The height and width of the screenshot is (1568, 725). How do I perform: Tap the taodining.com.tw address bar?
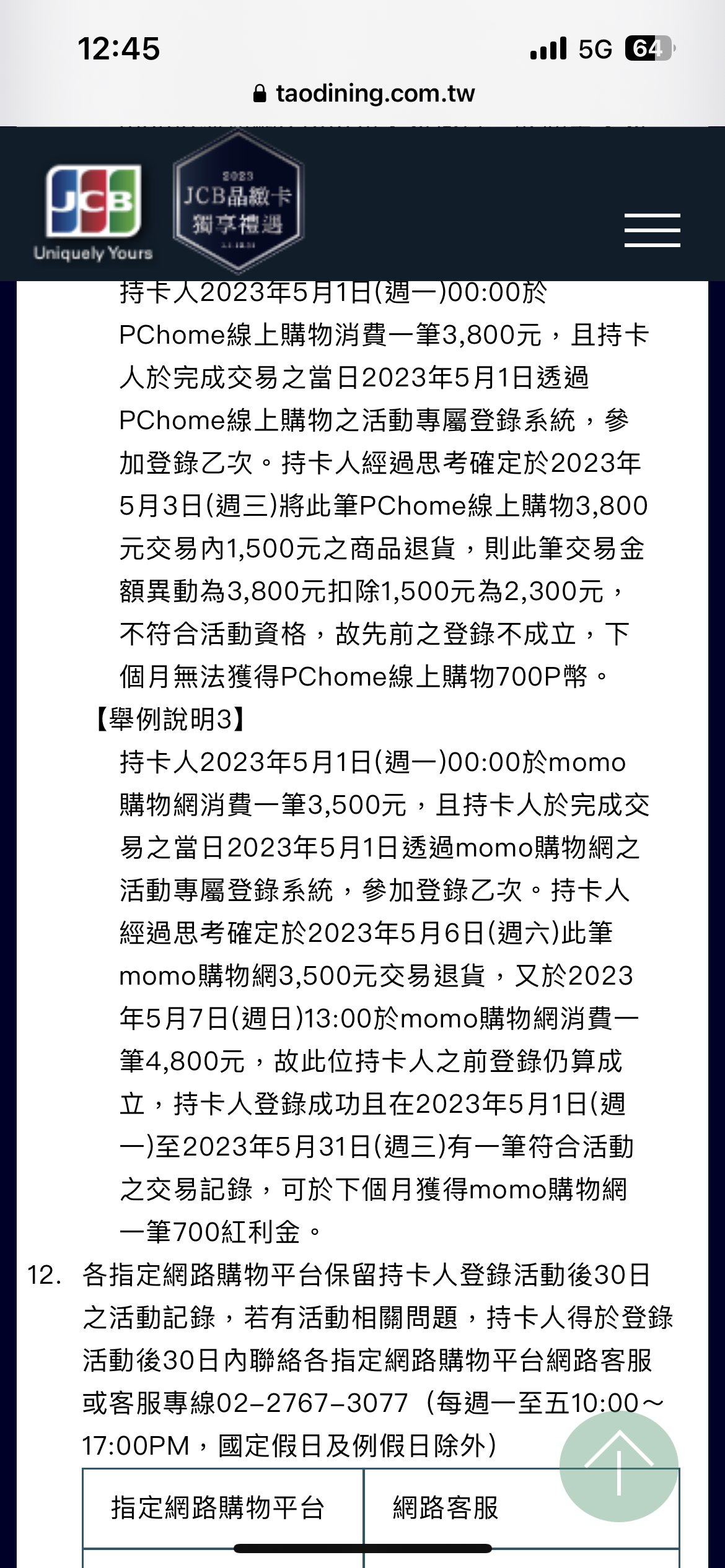point(364,94)
